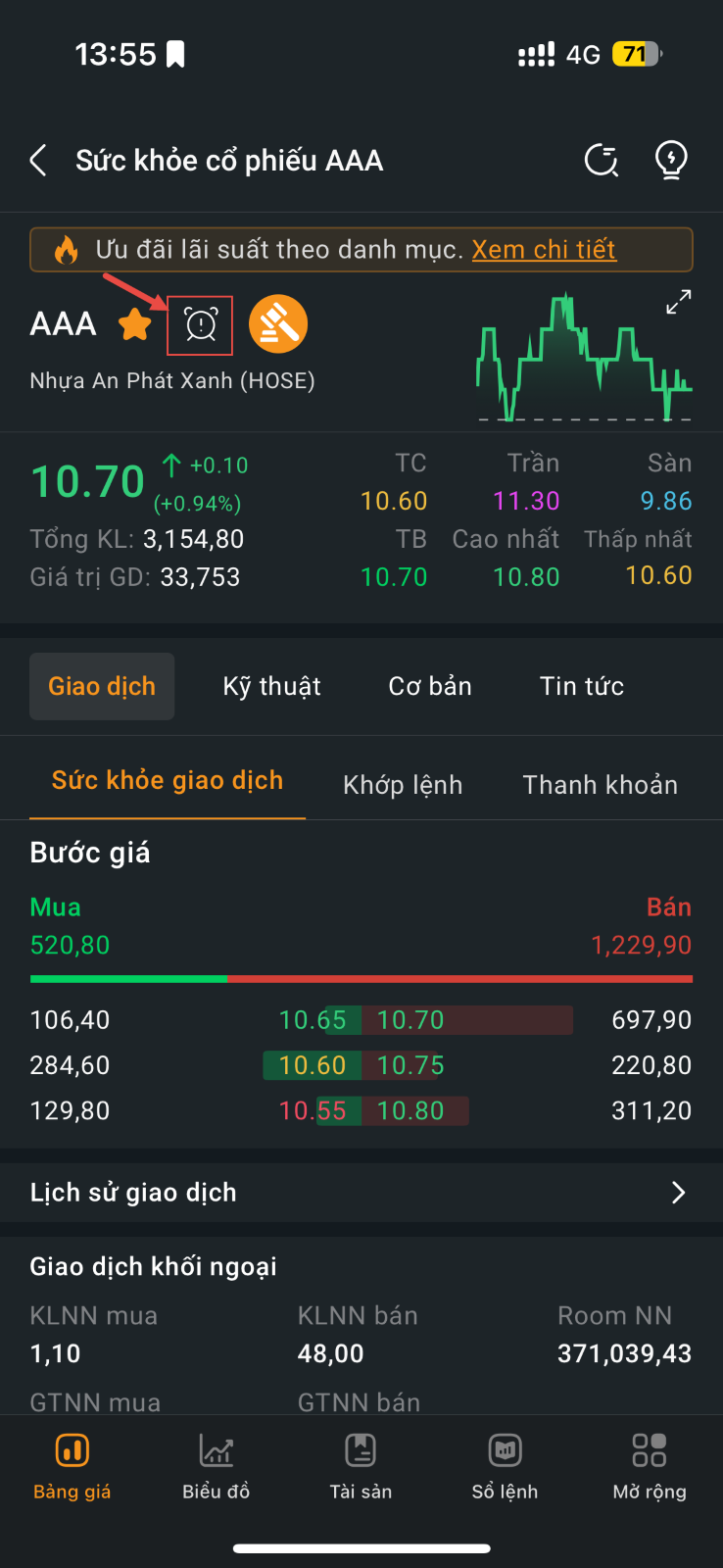Open the chat search icon in header
Viewport: 723px width, 1568px height.
tap(602, 160)
